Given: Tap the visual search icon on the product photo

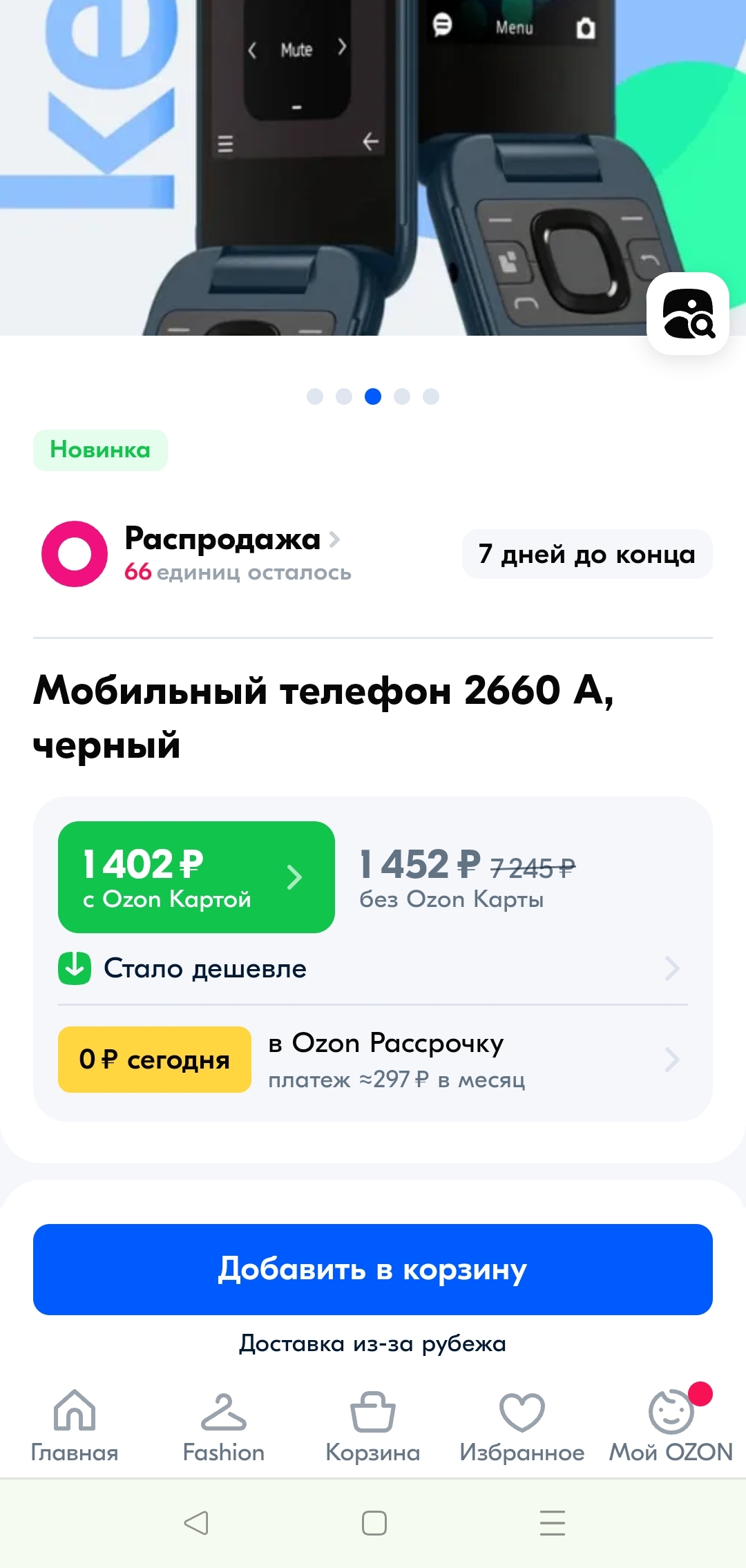Looking at the screenshot, I should pos(687,314).
